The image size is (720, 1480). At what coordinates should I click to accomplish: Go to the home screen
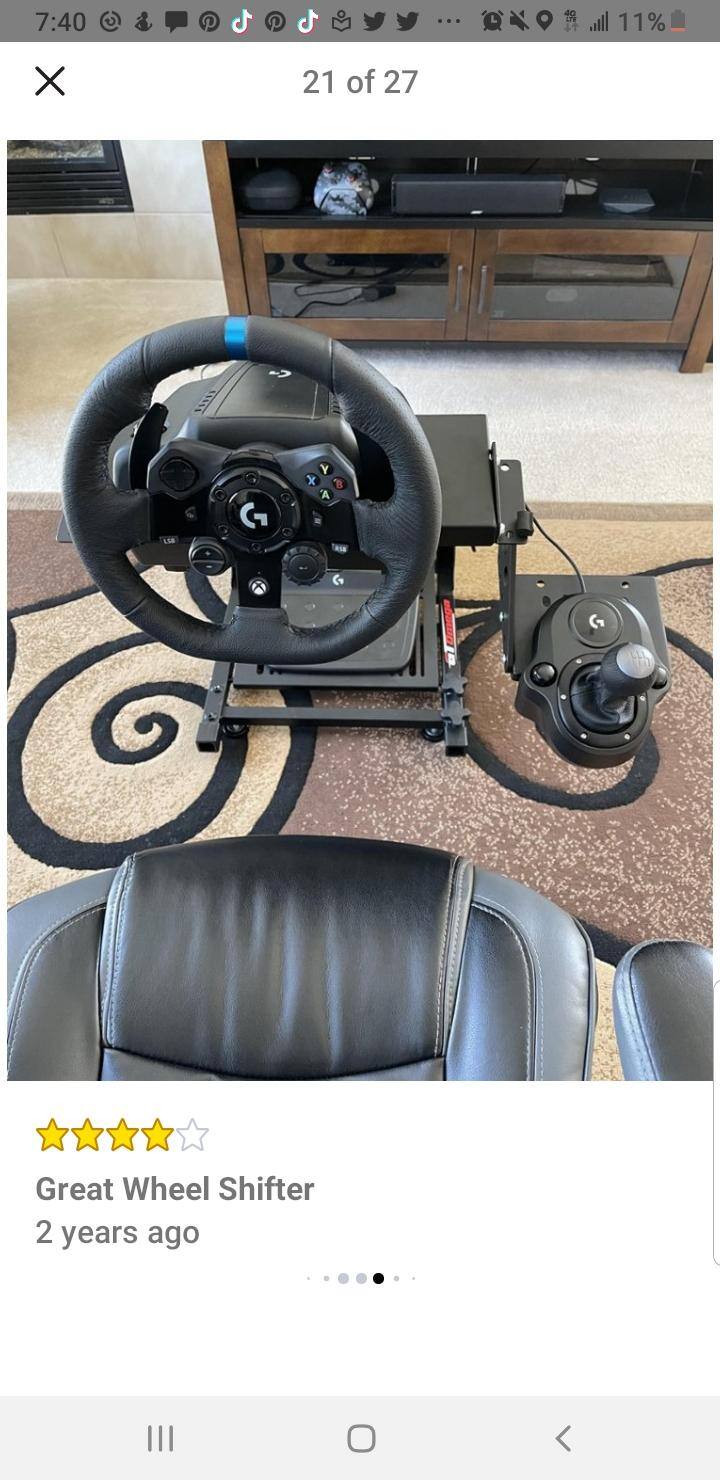tap(361, 1438)
